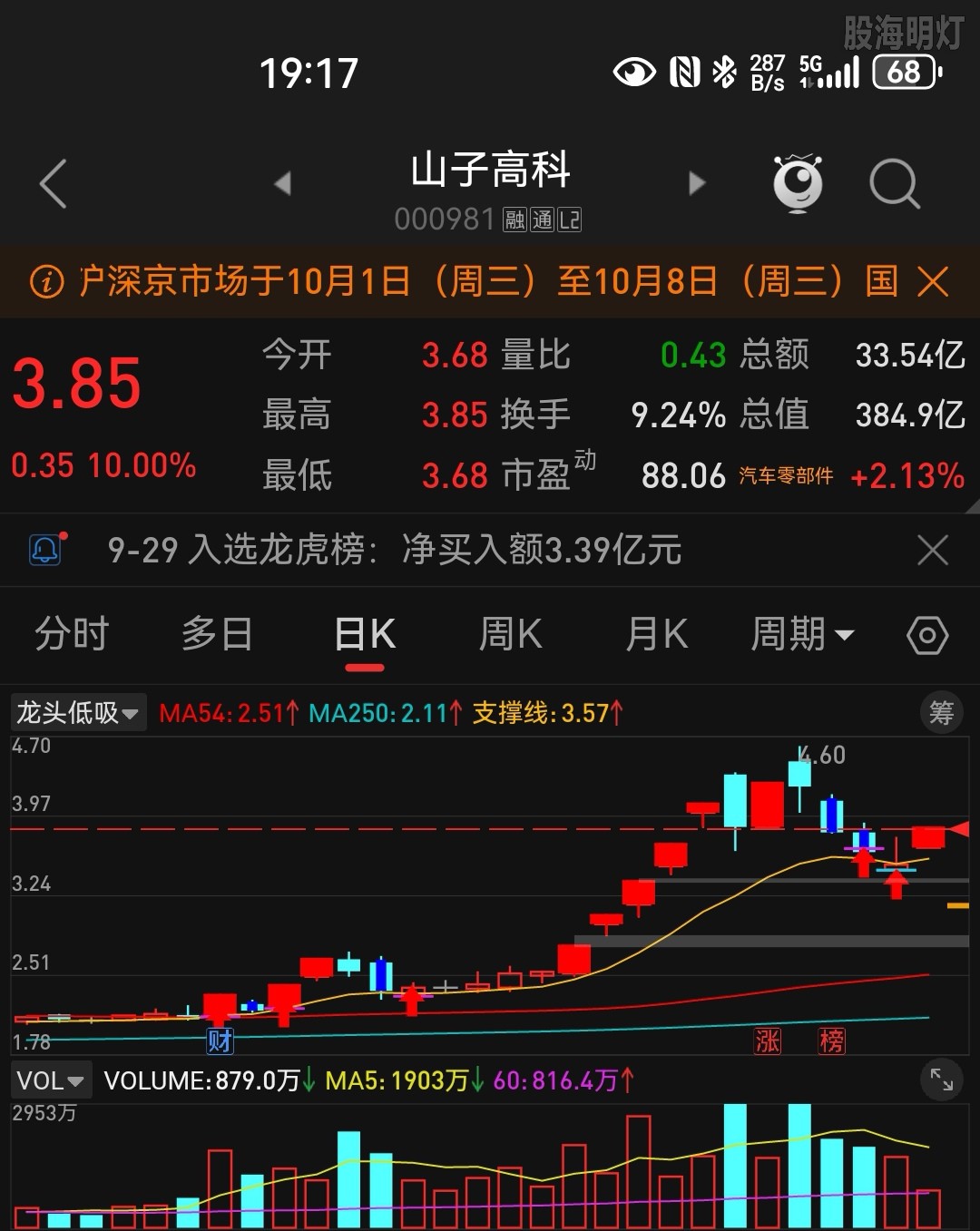This screenshot has width=980, height=1231.
Task: Open the 9-29 龙虎榜 news item
Action: pos(395,550)
